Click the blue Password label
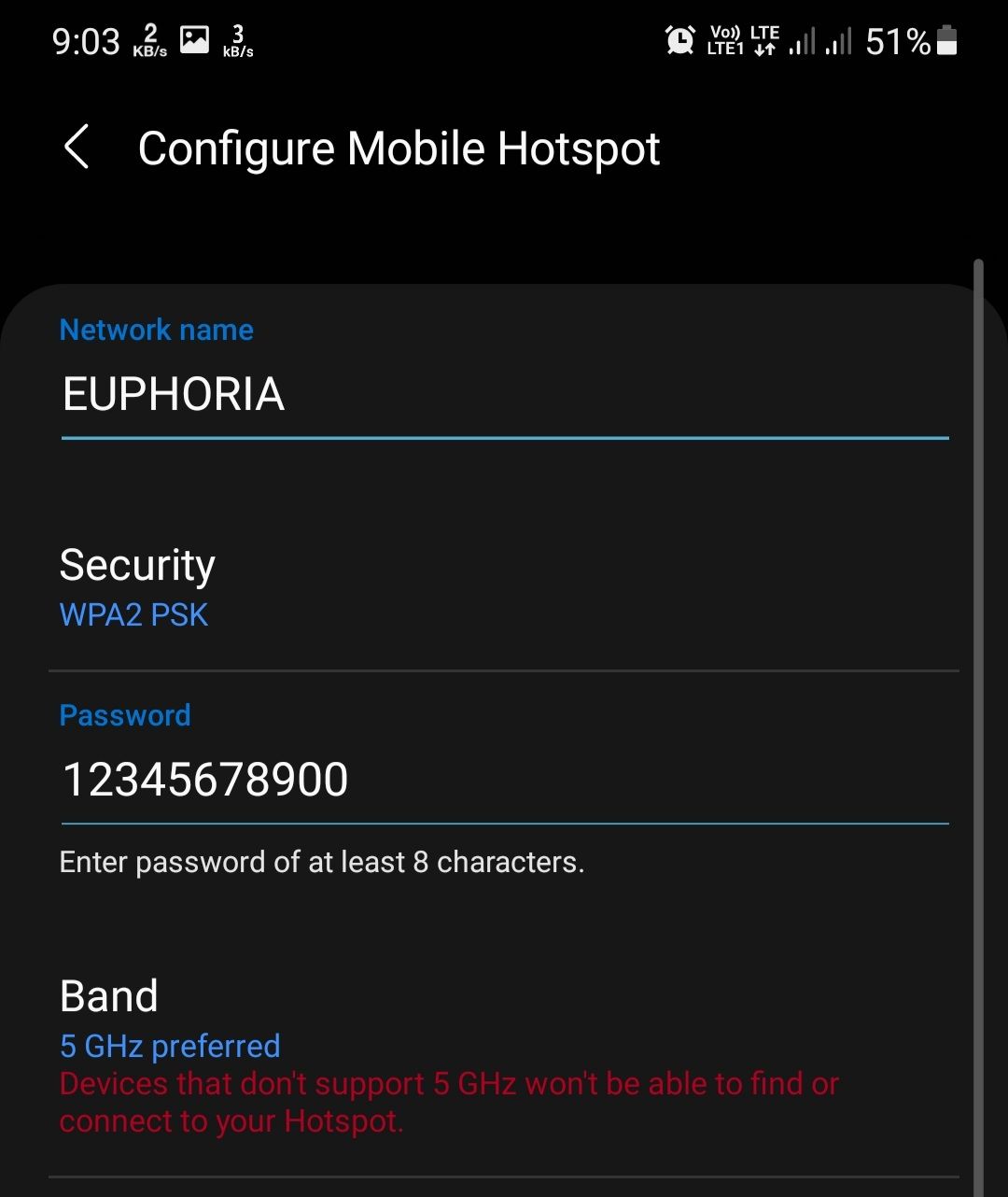The image size is (1008, 1197). coord(125,715)
